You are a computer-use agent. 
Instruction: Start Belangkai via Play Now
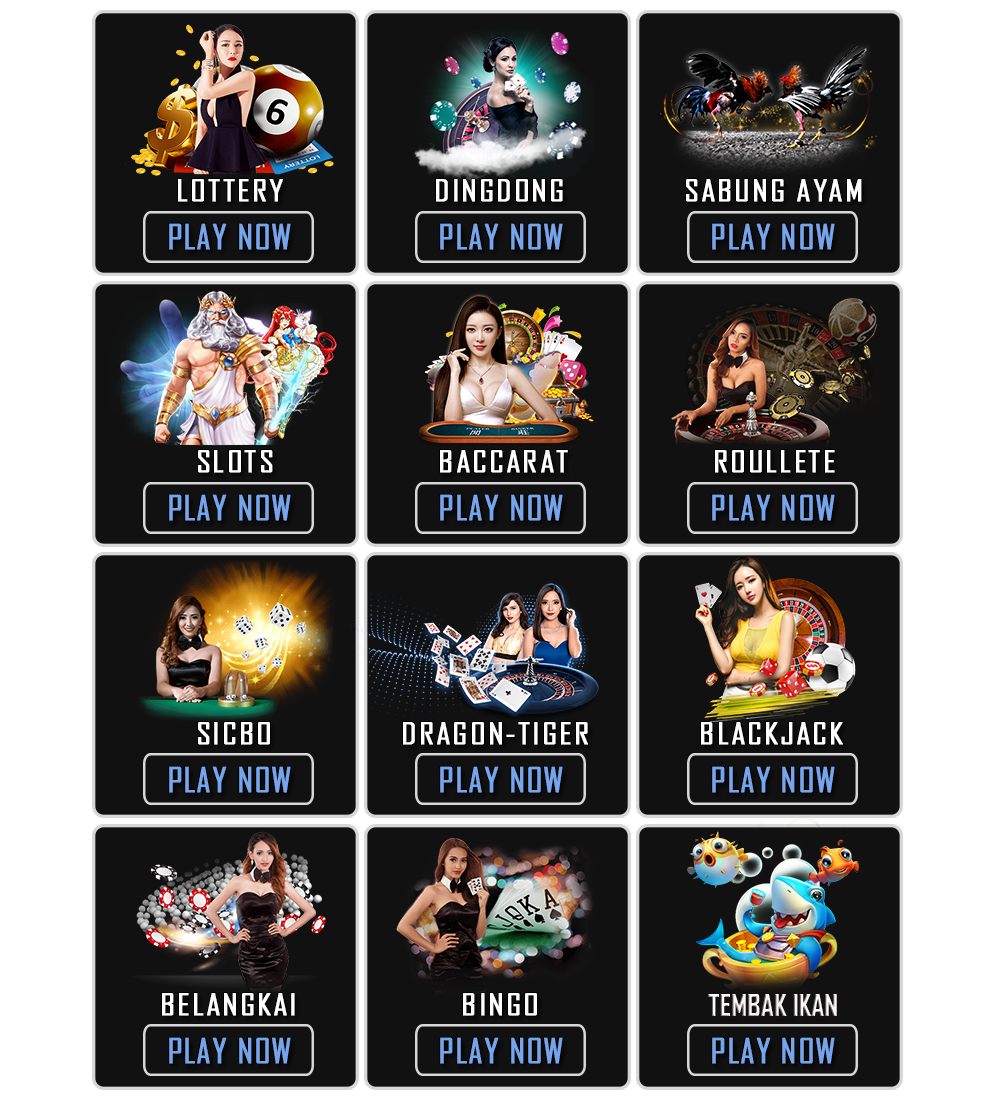[x=228, y=1051]
